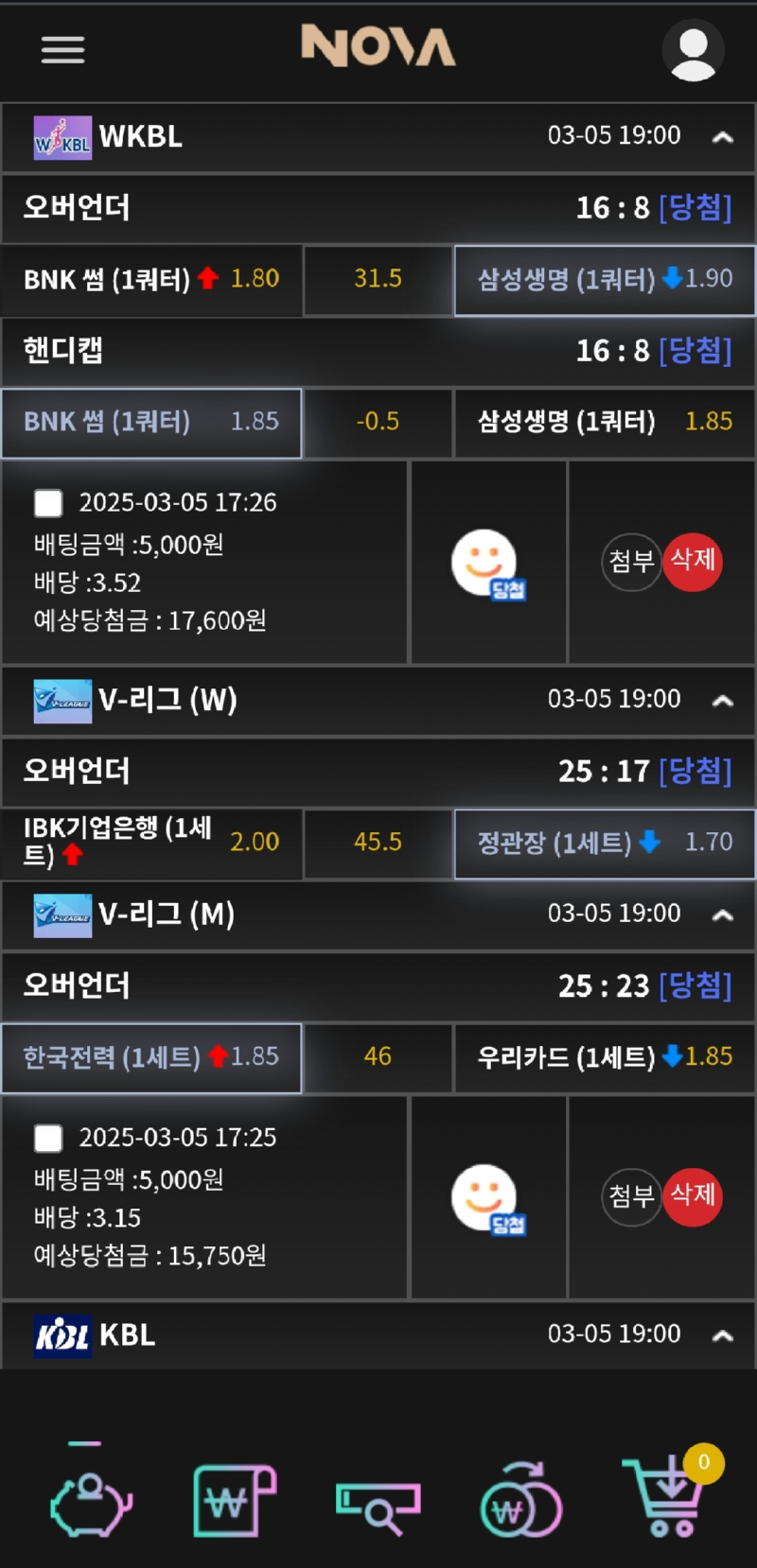The height and width of the screenshot is (1568, 757).
Task: Tap 첨부 for the 17:25 bet
Action: [x=631, y=1196]
